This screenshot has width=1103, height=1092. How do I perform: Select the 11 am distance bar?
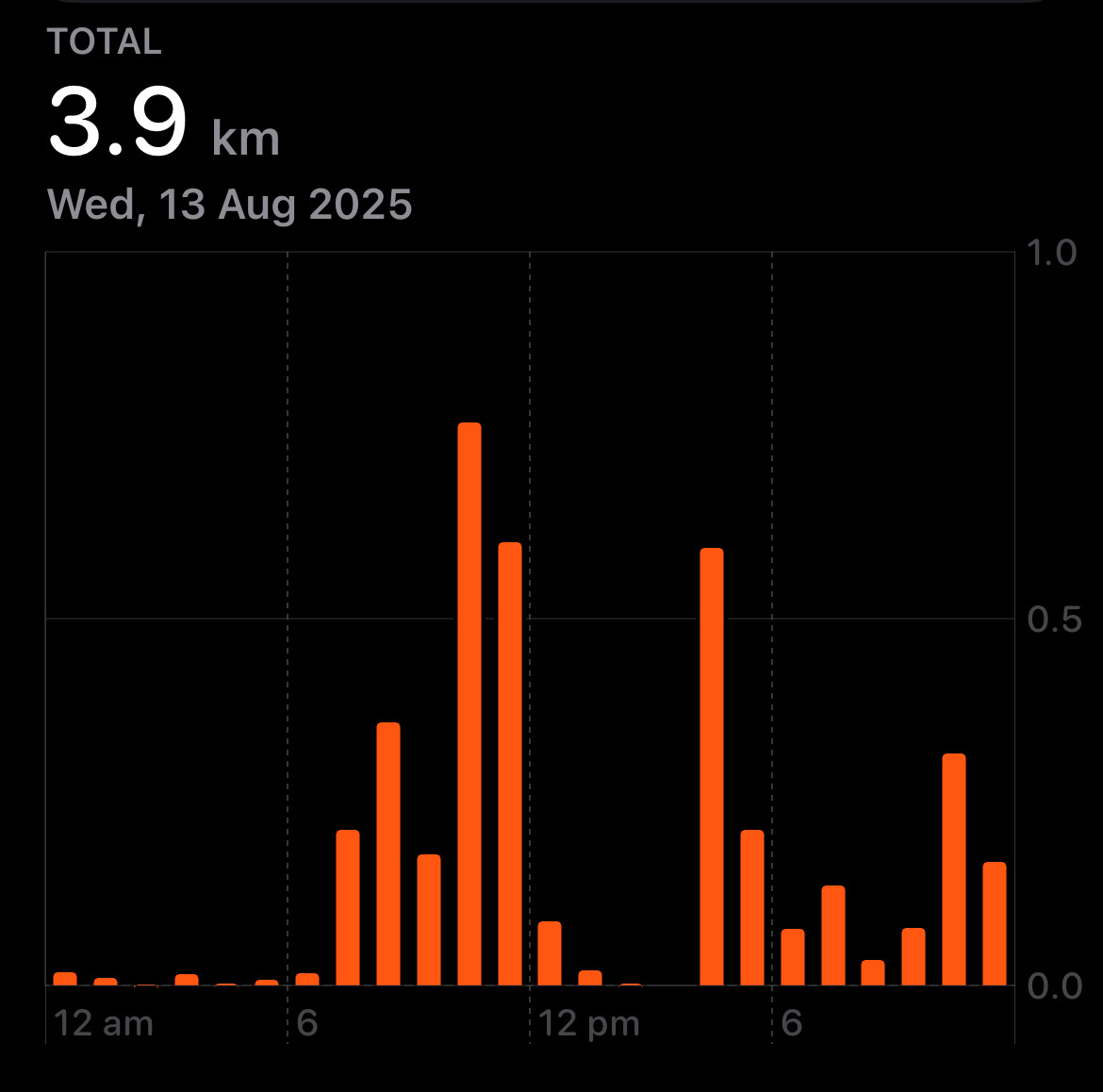[510, 764]
